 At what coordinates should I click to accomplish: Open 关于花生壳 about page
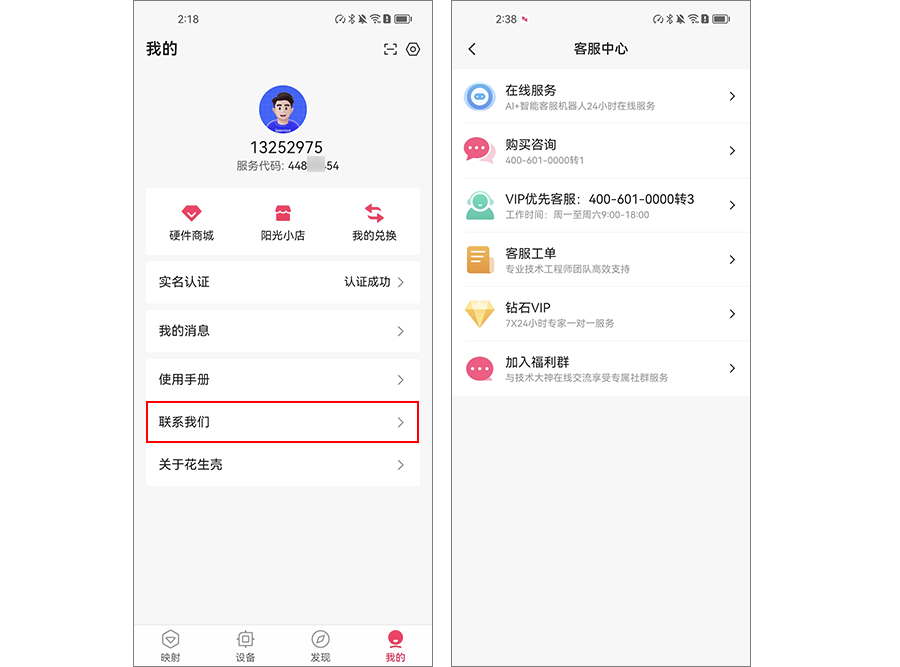click(x=283, y=465)
